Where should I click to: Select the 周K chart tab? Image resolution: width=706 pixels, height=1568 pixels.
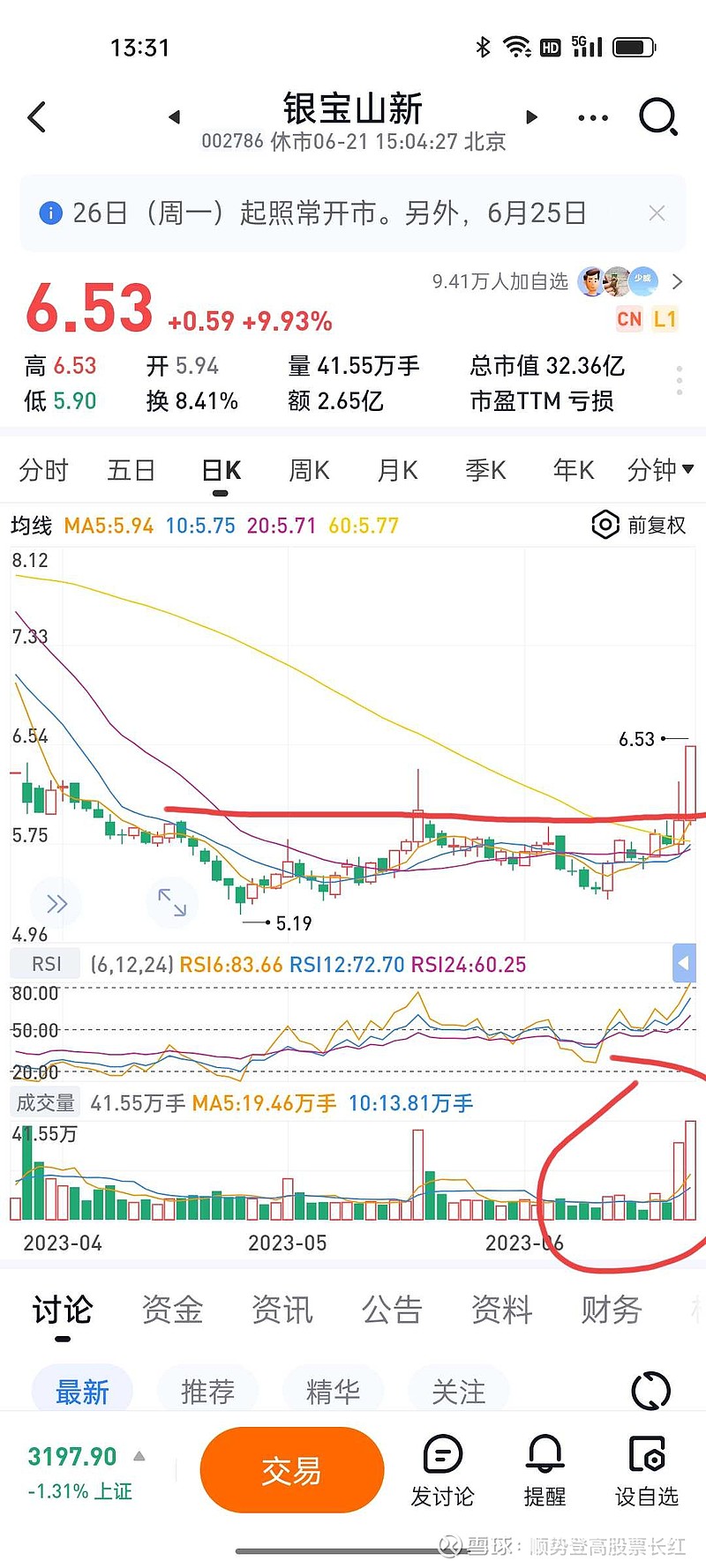[x=309, y=470]
